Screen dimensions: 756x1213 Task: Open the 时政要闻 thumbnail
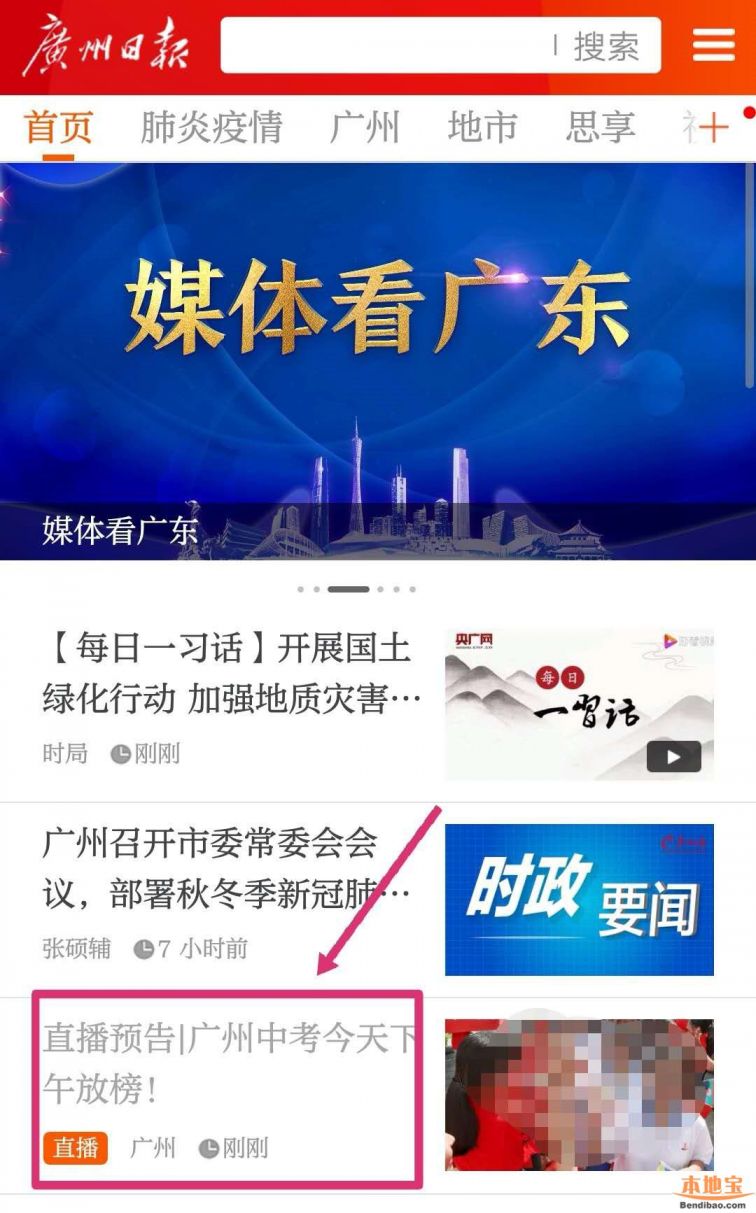point(579,899)
